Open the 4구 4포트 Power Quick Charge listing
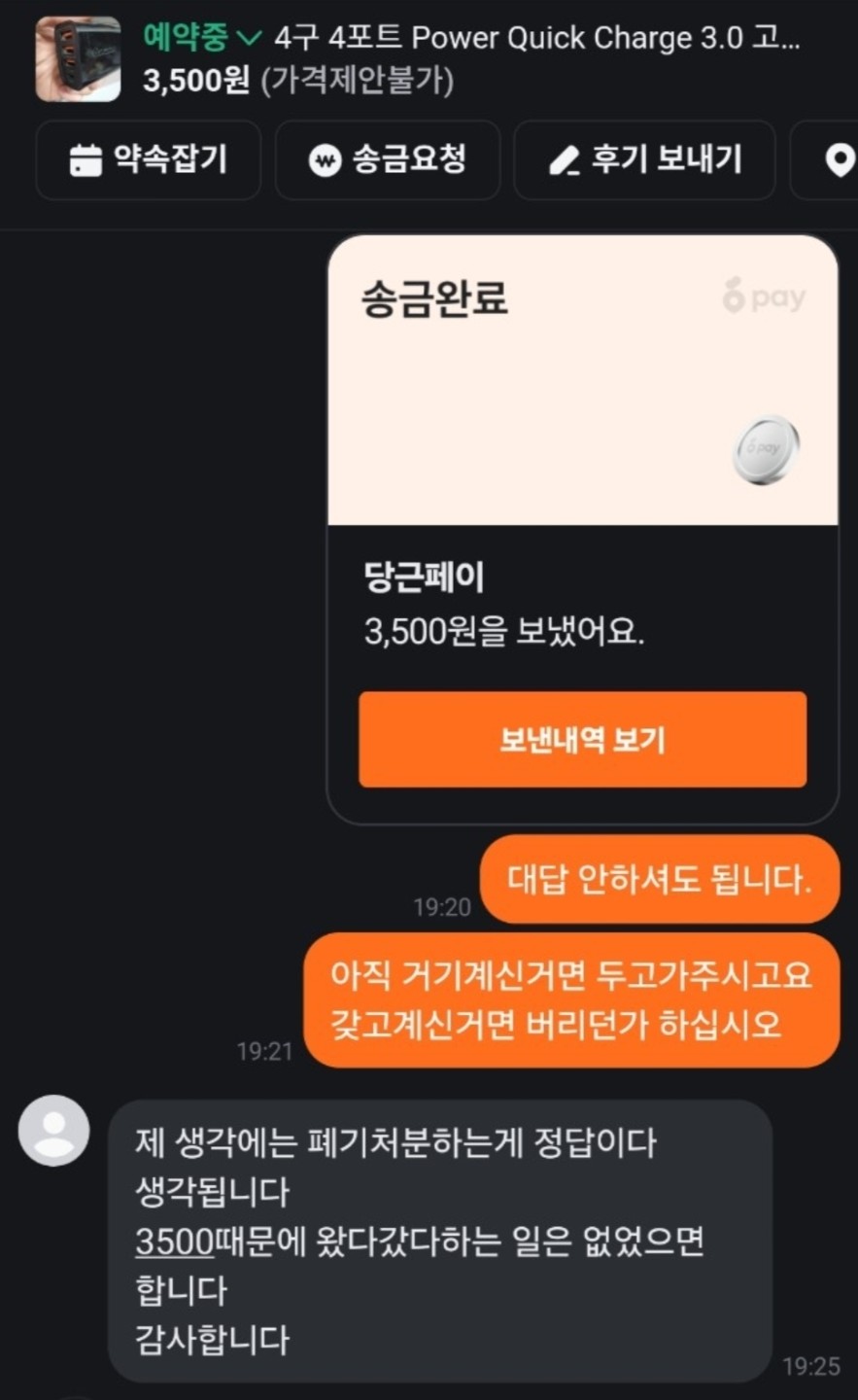 (x=536, y=38)
